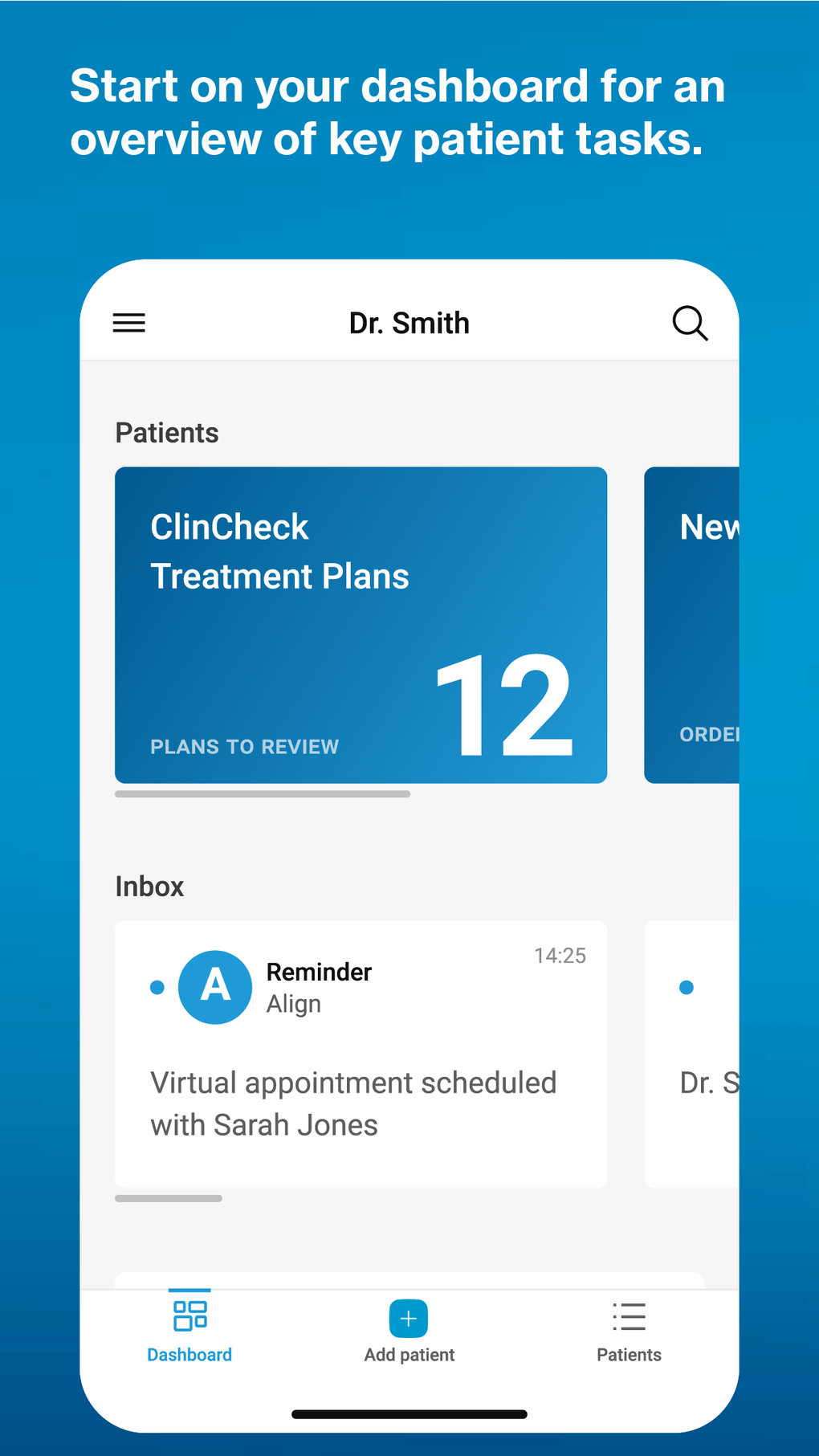819x1456 pixels.
Task: Tap the Patients section header
Action: click(166, 432)
